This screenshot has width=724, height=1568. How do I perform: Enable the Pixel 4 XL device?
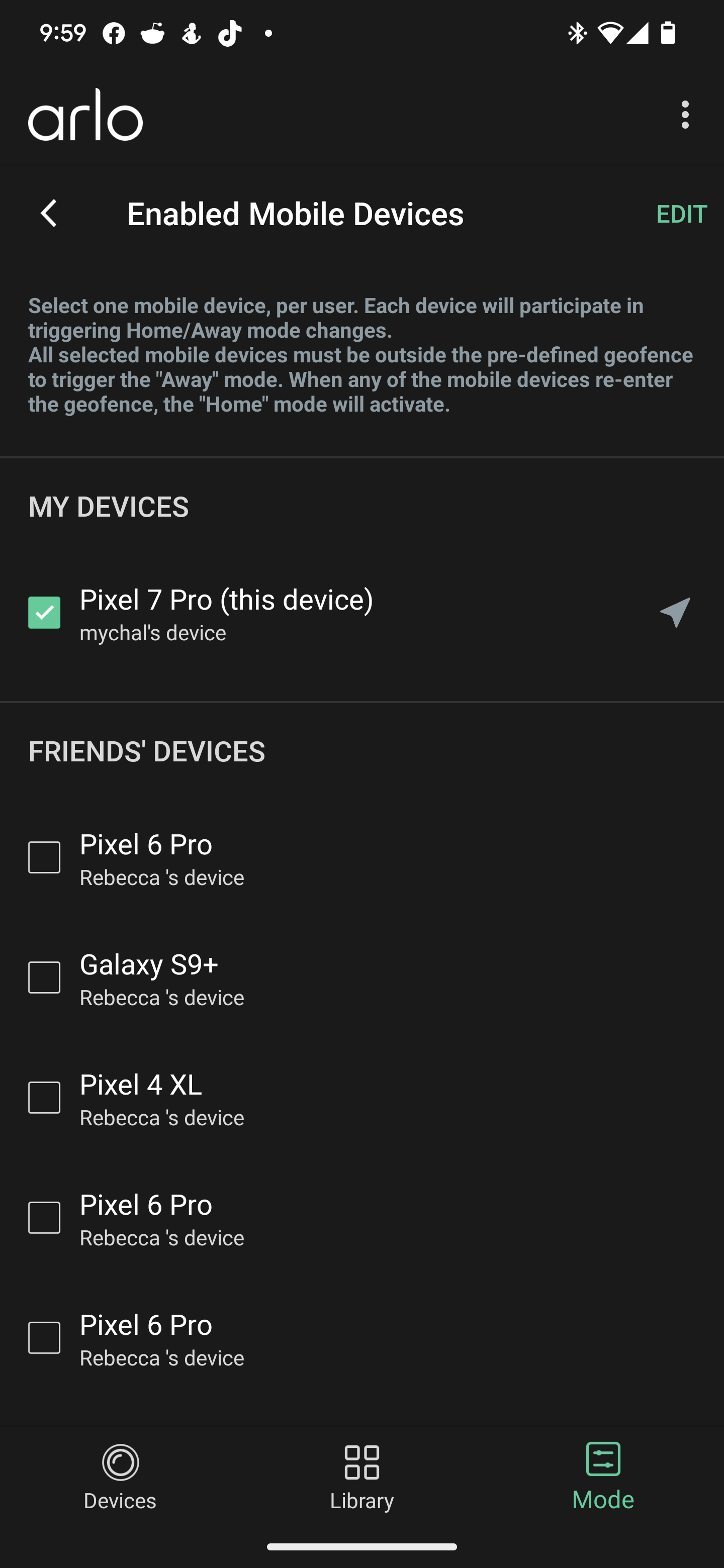44,1098
